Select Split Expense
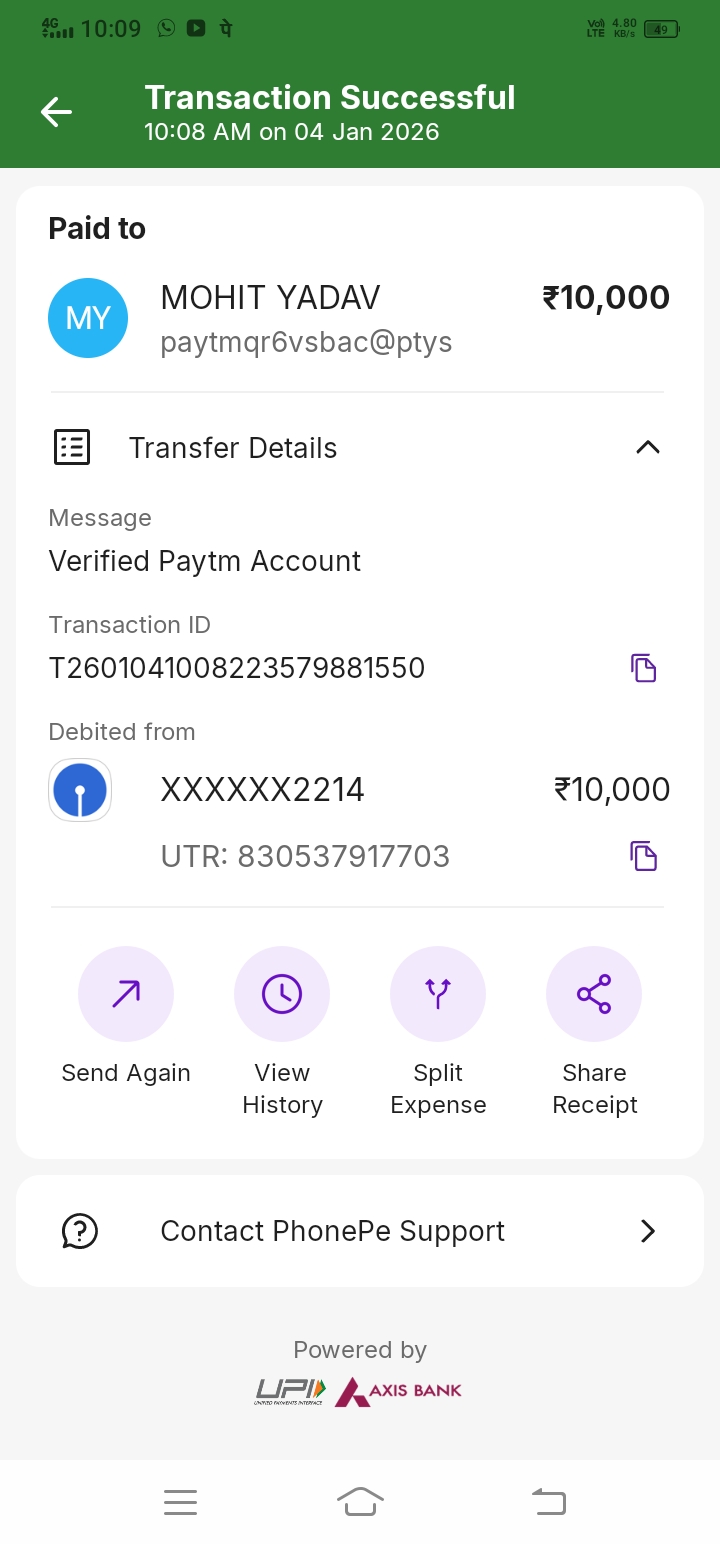720x1544 pixels. point(438,994)
